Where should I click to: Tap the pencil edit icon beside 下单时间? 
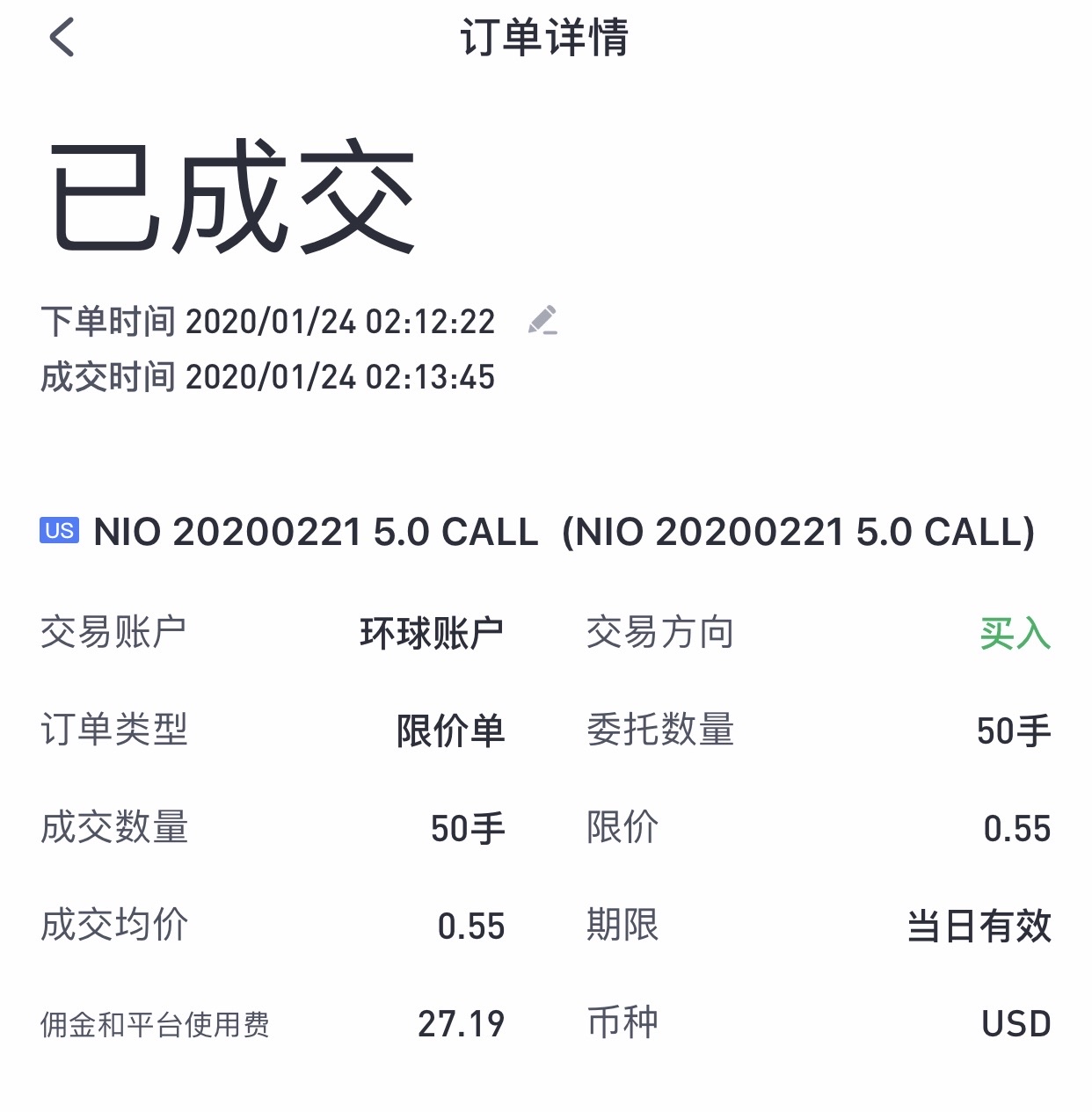[x=542, y=321]
